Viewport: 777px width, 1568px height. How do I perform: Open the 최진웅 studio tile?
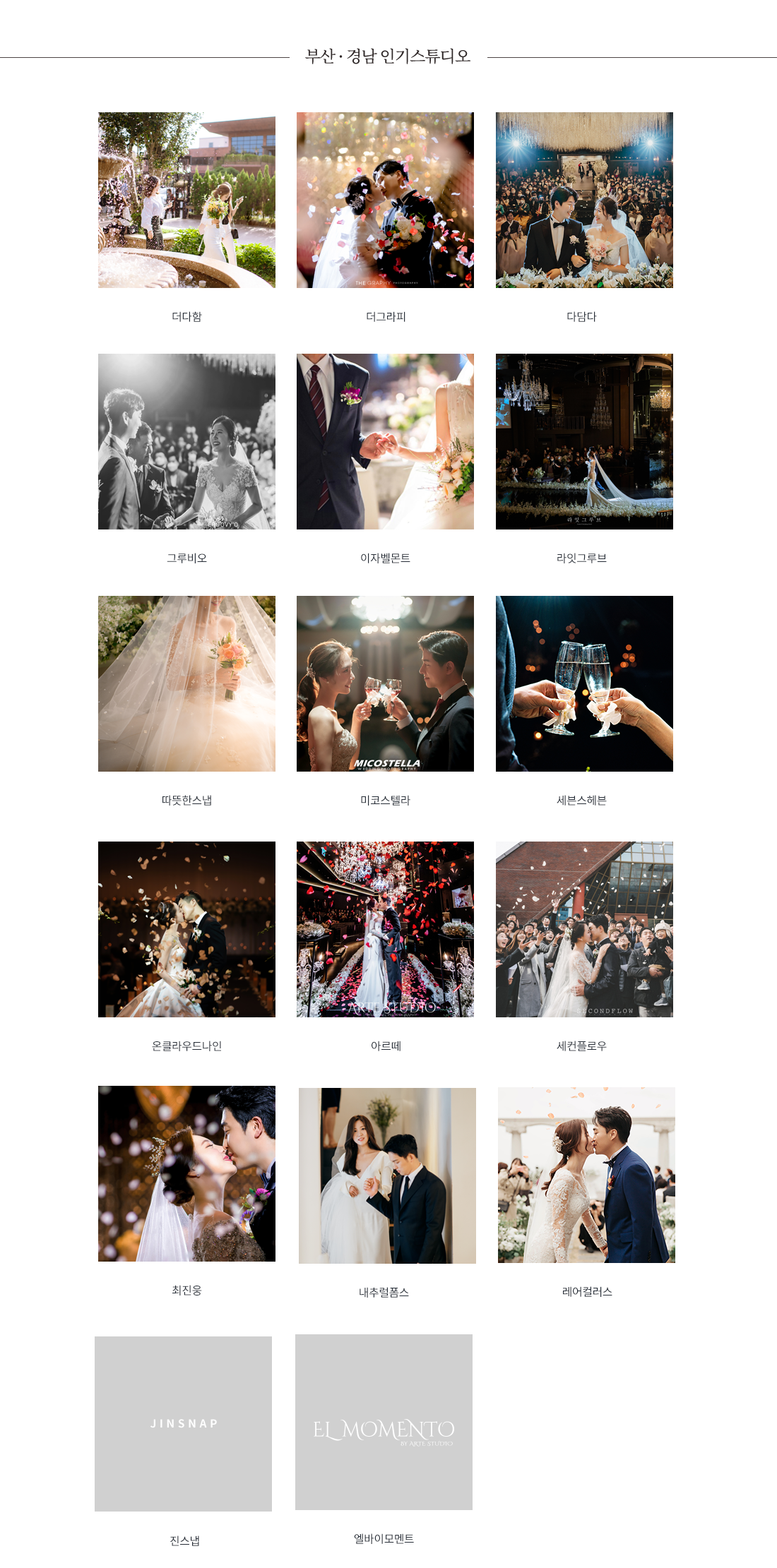(x=186, y=1173)
